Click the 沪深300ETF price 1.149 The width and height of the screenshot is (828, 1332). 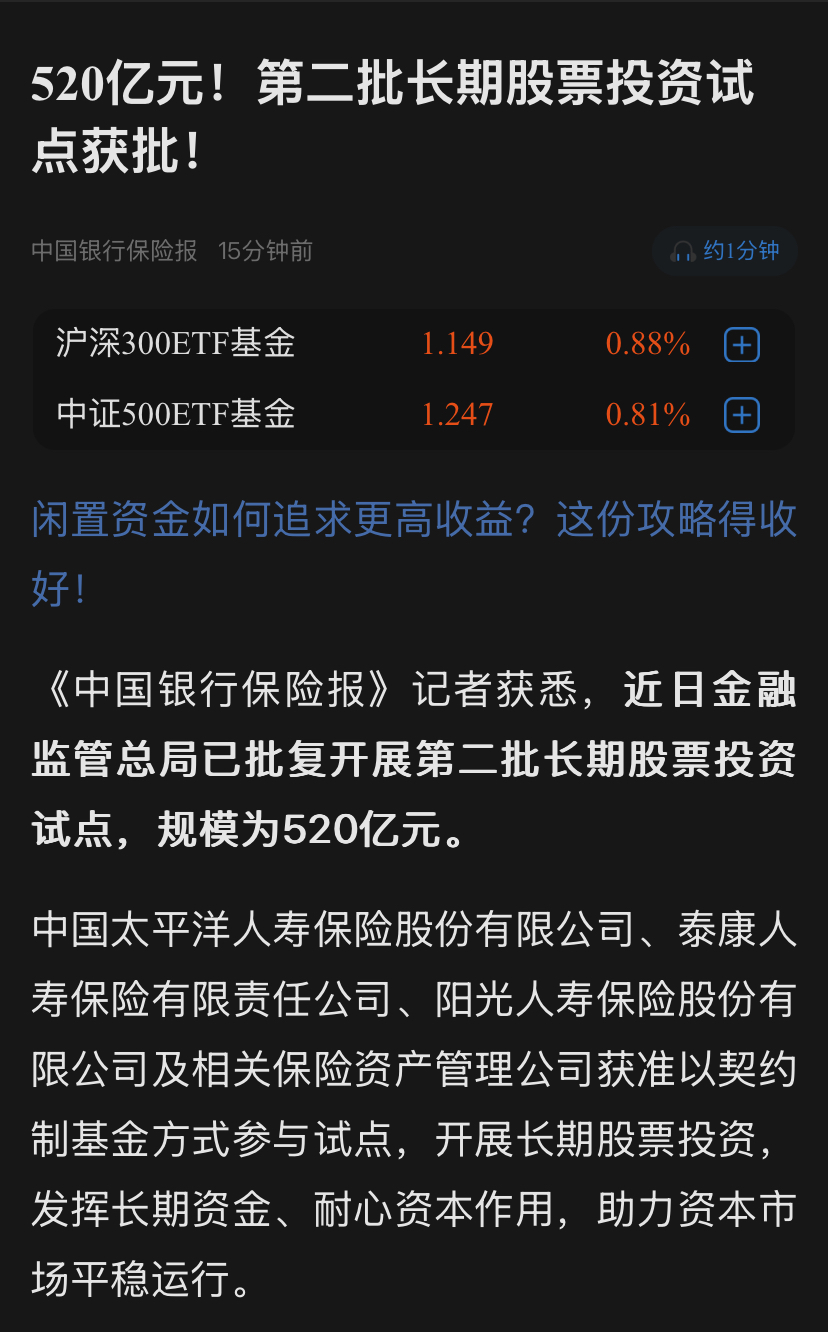(457, 344)
